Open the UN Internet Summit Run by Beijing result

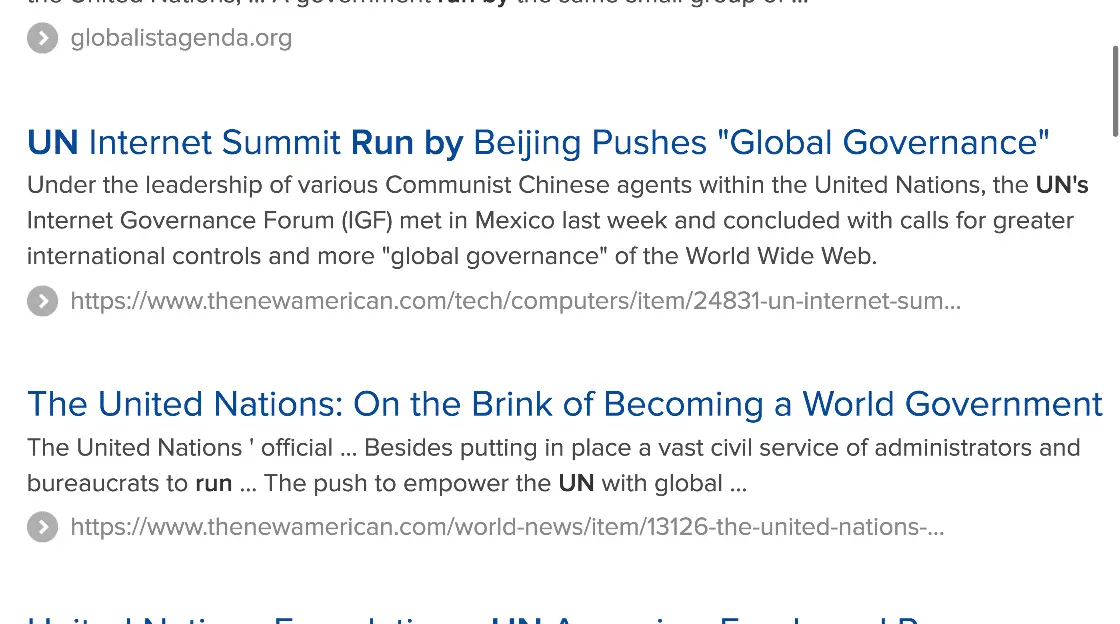[538, 143]
